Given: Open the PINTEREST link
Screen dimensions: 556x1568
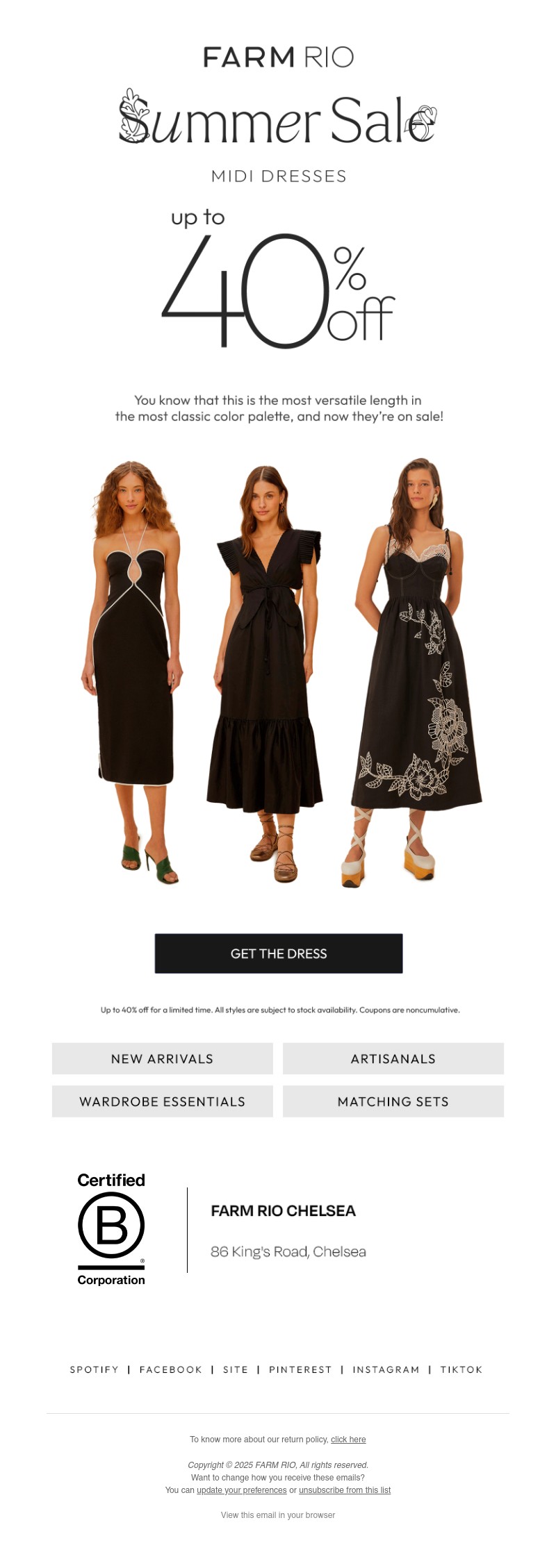Looking at the screenshot, I should pyautogui.click(x=300, y=1369).
